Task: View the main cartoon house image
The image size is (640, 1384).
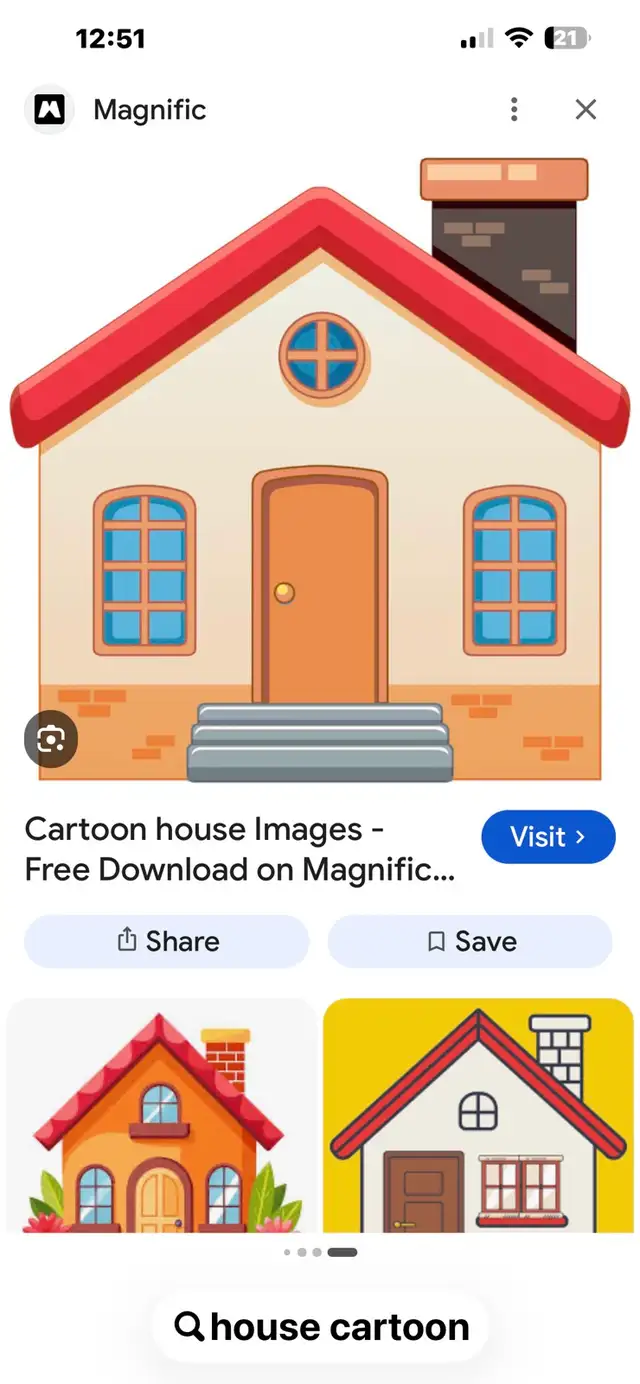Action: tap(320, 469)
